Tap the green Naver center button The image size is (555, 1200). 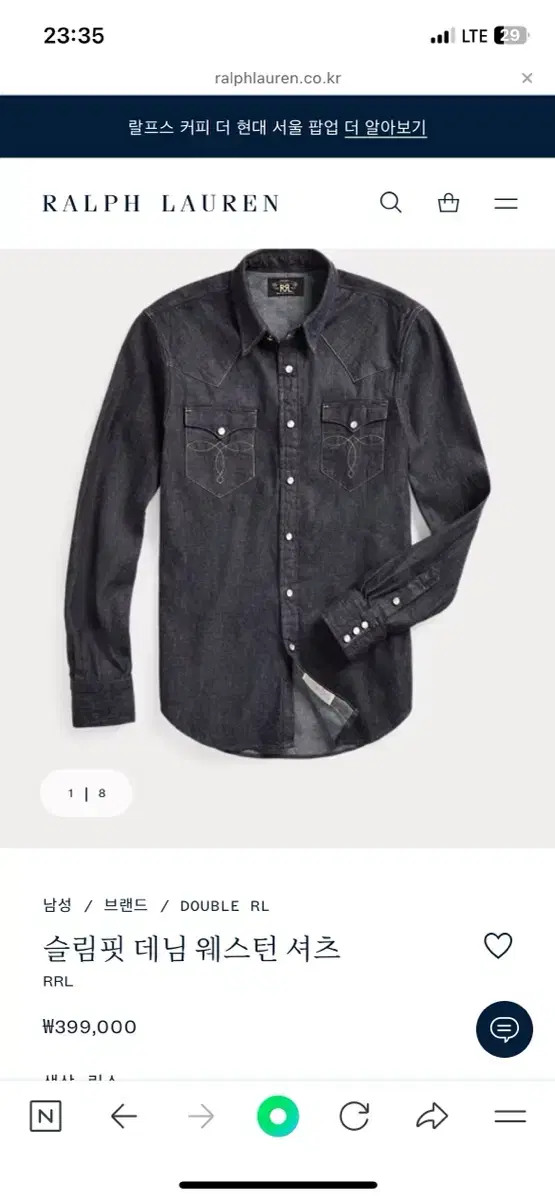(x=278, y=1117)
